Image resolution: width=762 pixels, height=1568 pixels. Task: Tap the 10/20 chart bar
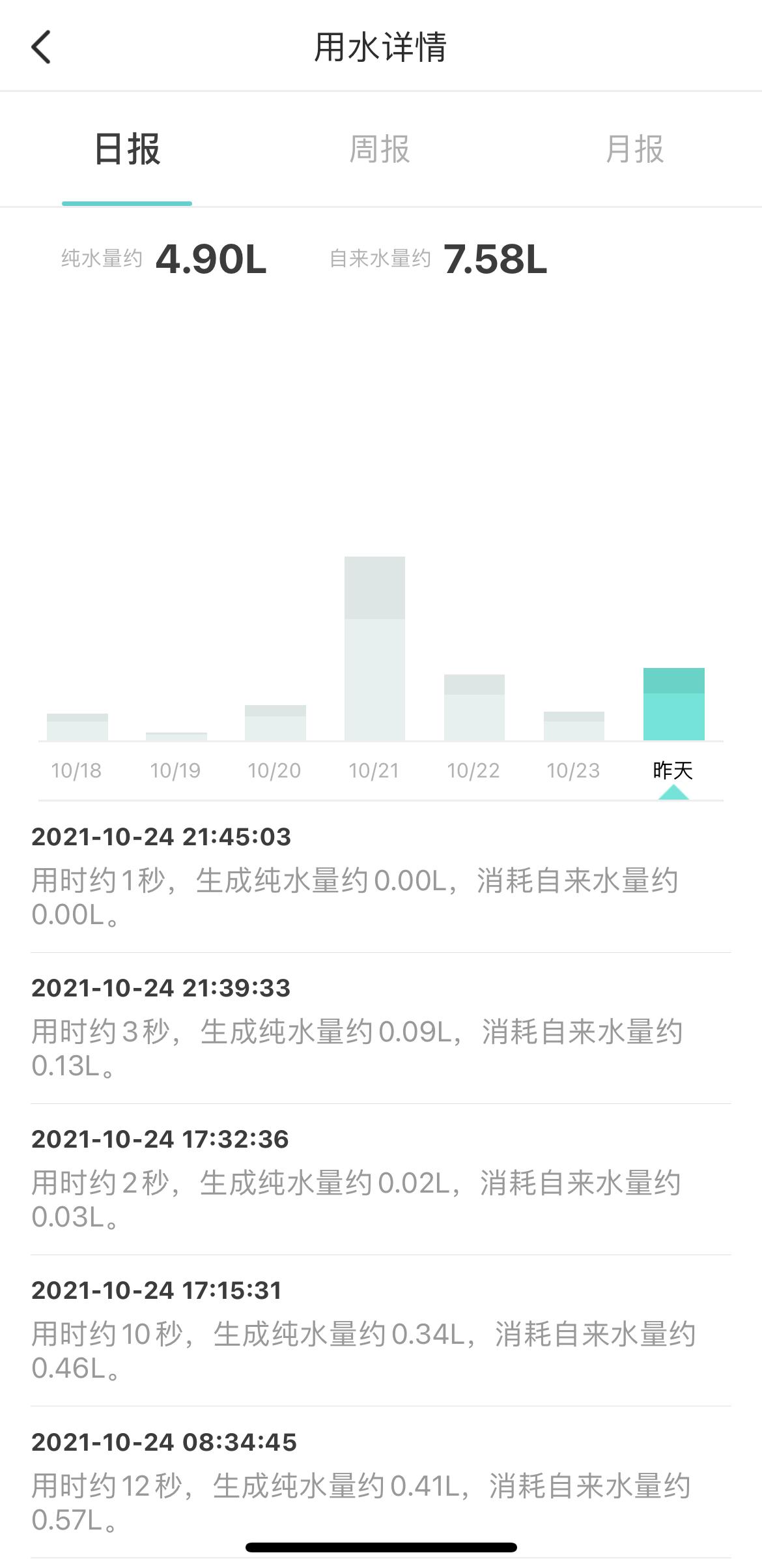[275, 723]
